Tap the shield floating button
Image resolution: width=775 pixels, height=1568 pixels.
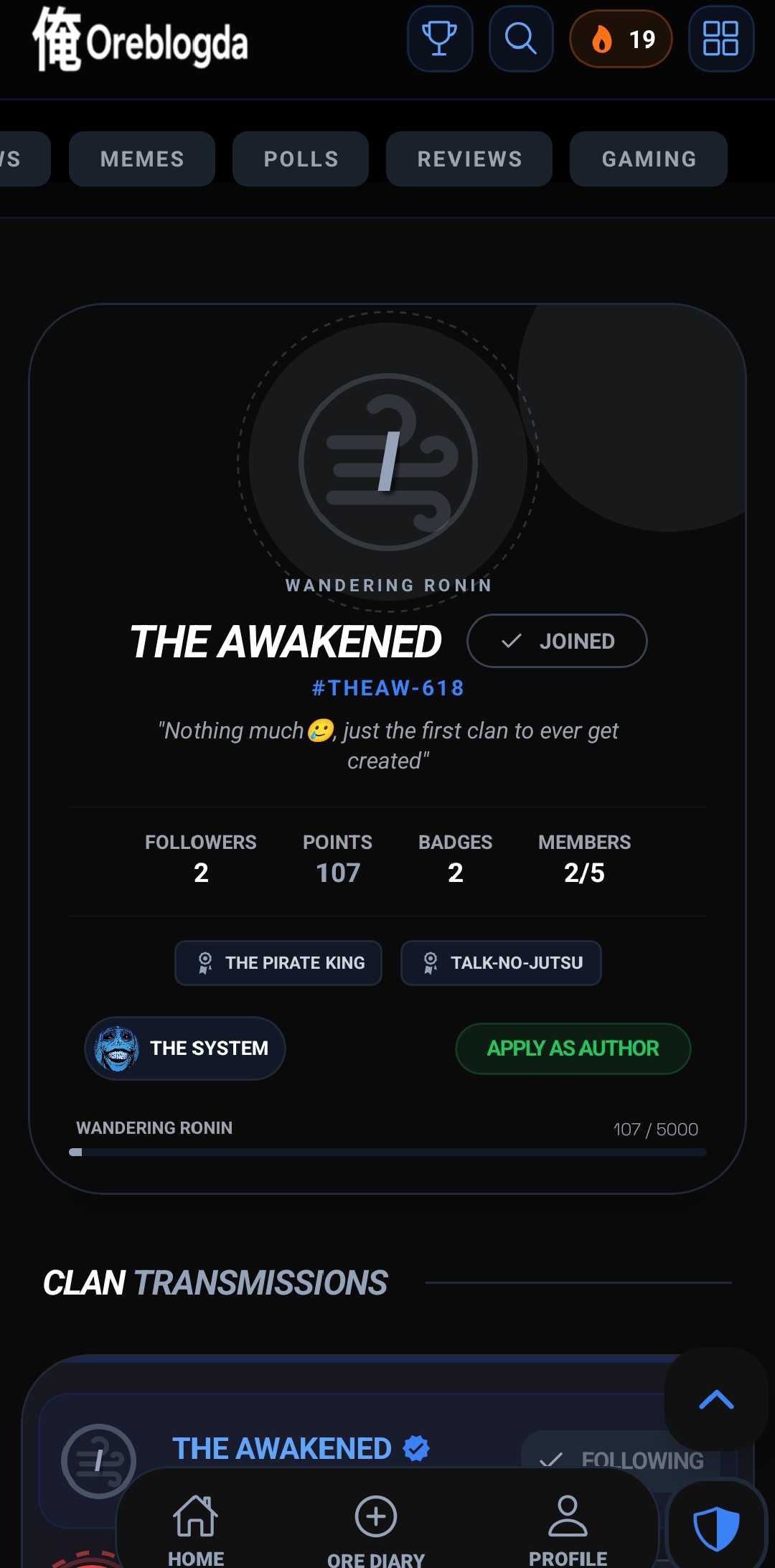tap(715, 1529)
